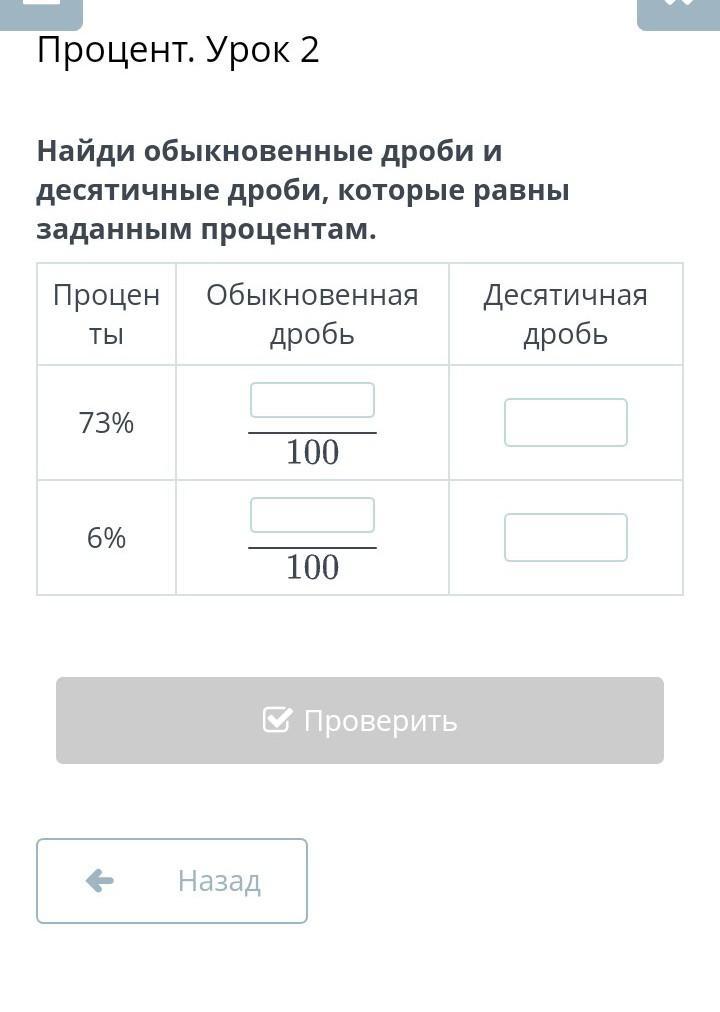720x1012 pixels.
Task: Tap the decimal fraction field for 73%
Action: pos(565,422)
